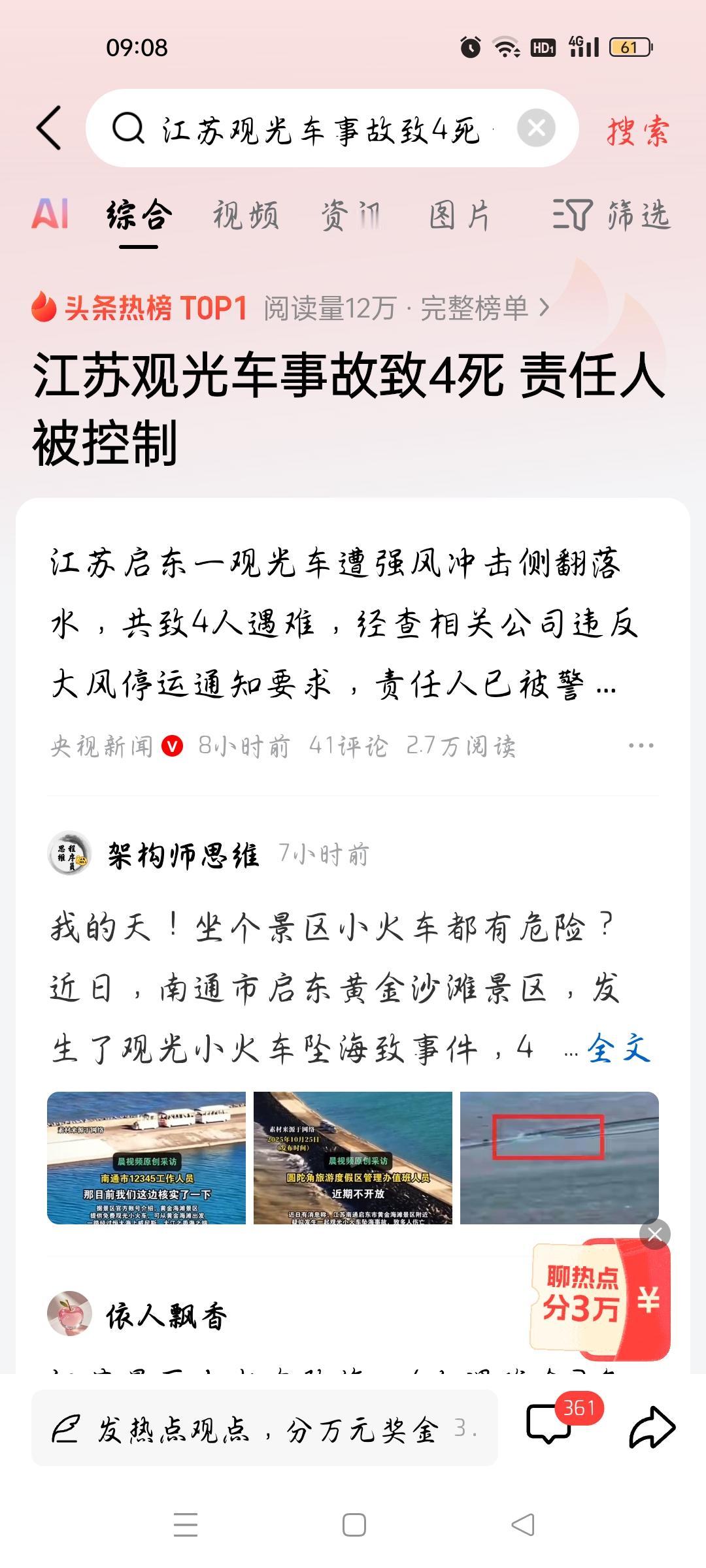The width and height of the screenshot is (706, 1568).
Task: Tap the search magnifier icon in search bar
Action: coord(131,127)
